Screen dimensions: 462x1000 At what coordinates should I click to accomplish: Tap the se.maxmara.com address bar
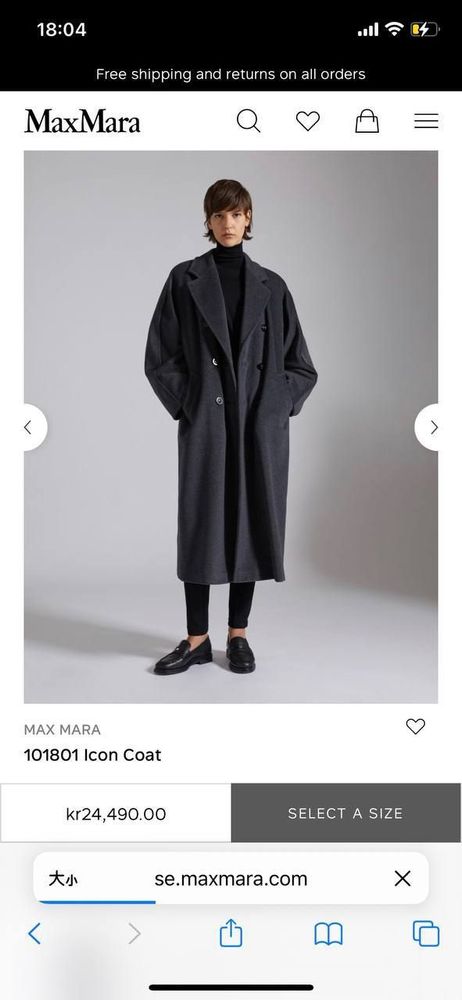231,879
